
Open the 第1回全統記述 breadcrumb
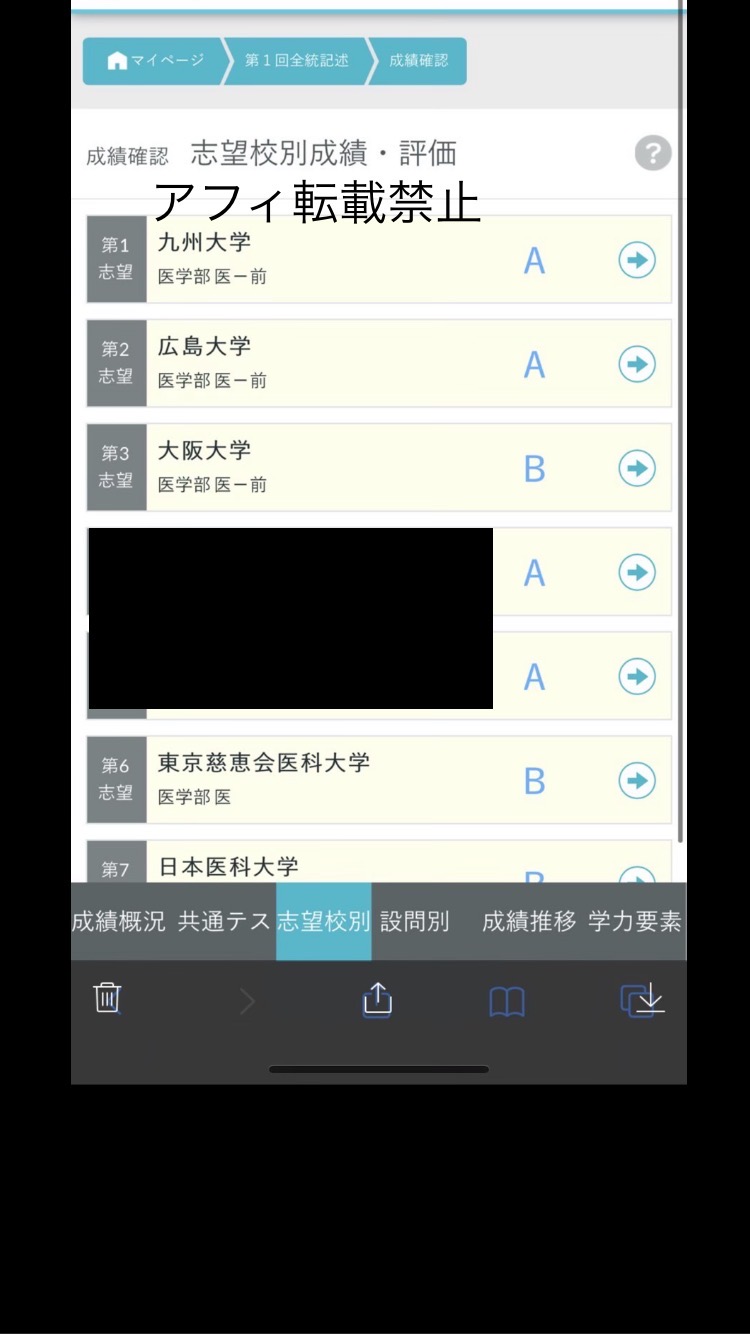coord(297,61)
